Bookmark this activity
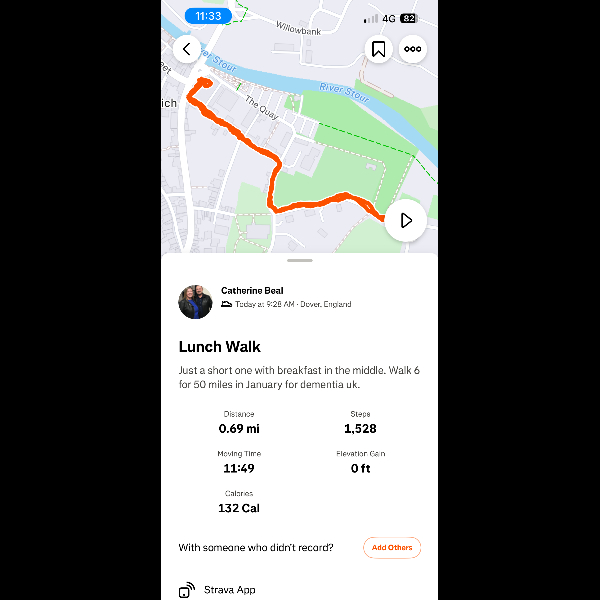The width and height of the screenshot is (600, 600). (x=378, y=49)
